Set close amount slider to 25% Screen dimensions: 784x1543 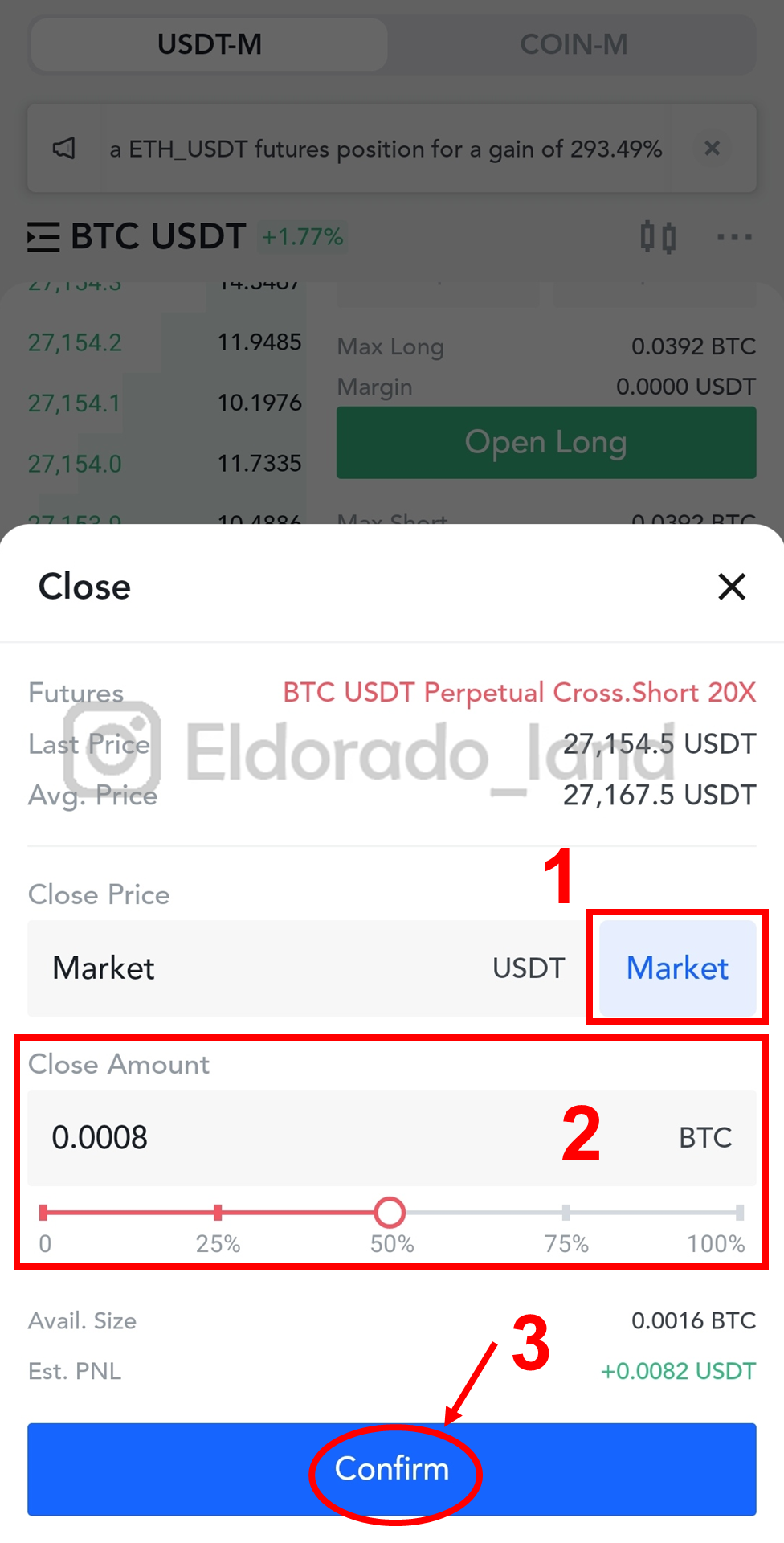click(x=218, y=1212)
